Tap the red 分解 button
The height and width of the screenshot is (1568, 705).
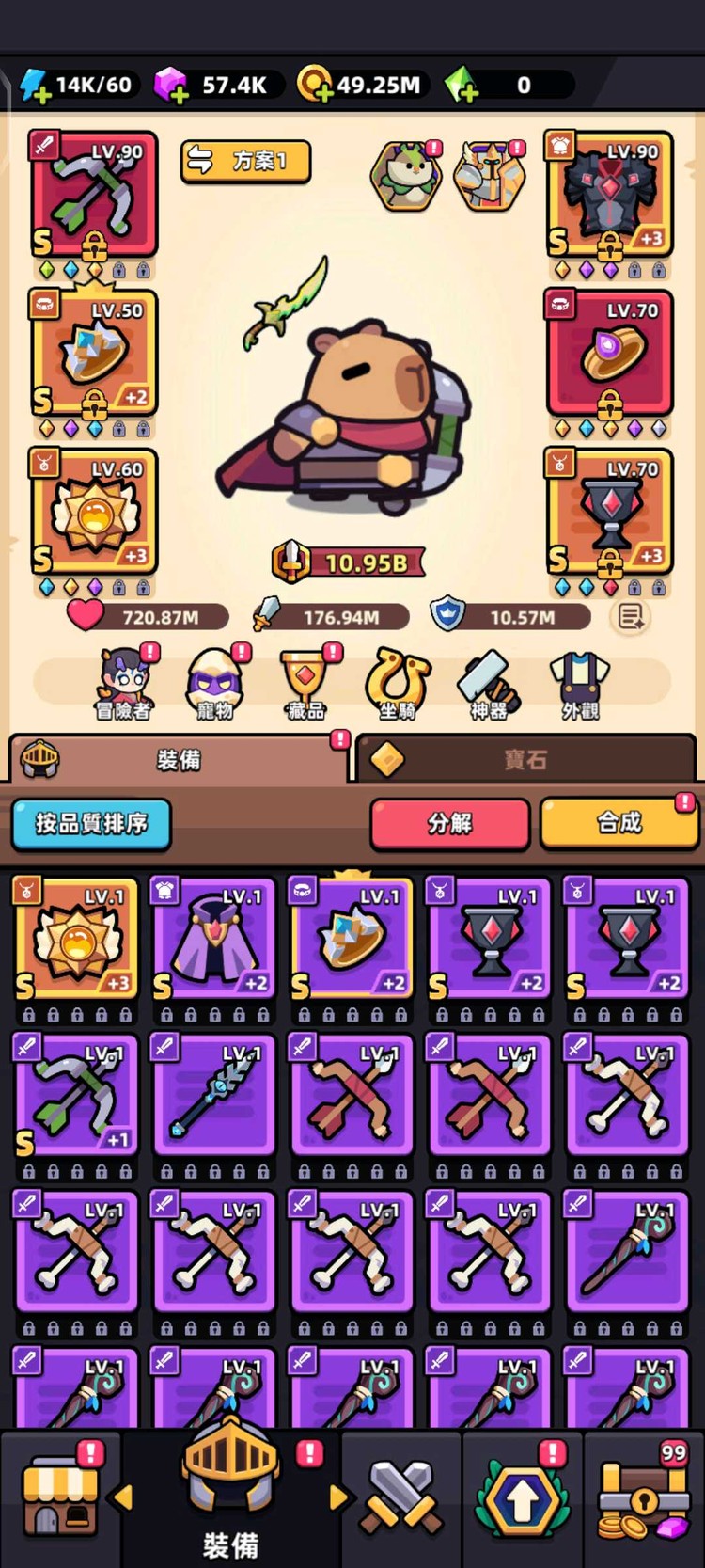449,824
